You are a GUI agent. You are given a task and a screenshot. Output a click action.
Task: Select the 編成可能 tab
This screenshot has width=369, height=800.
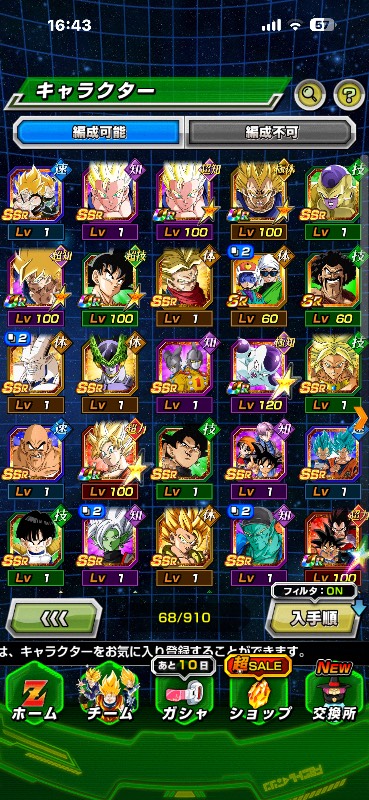pos(99,133)
